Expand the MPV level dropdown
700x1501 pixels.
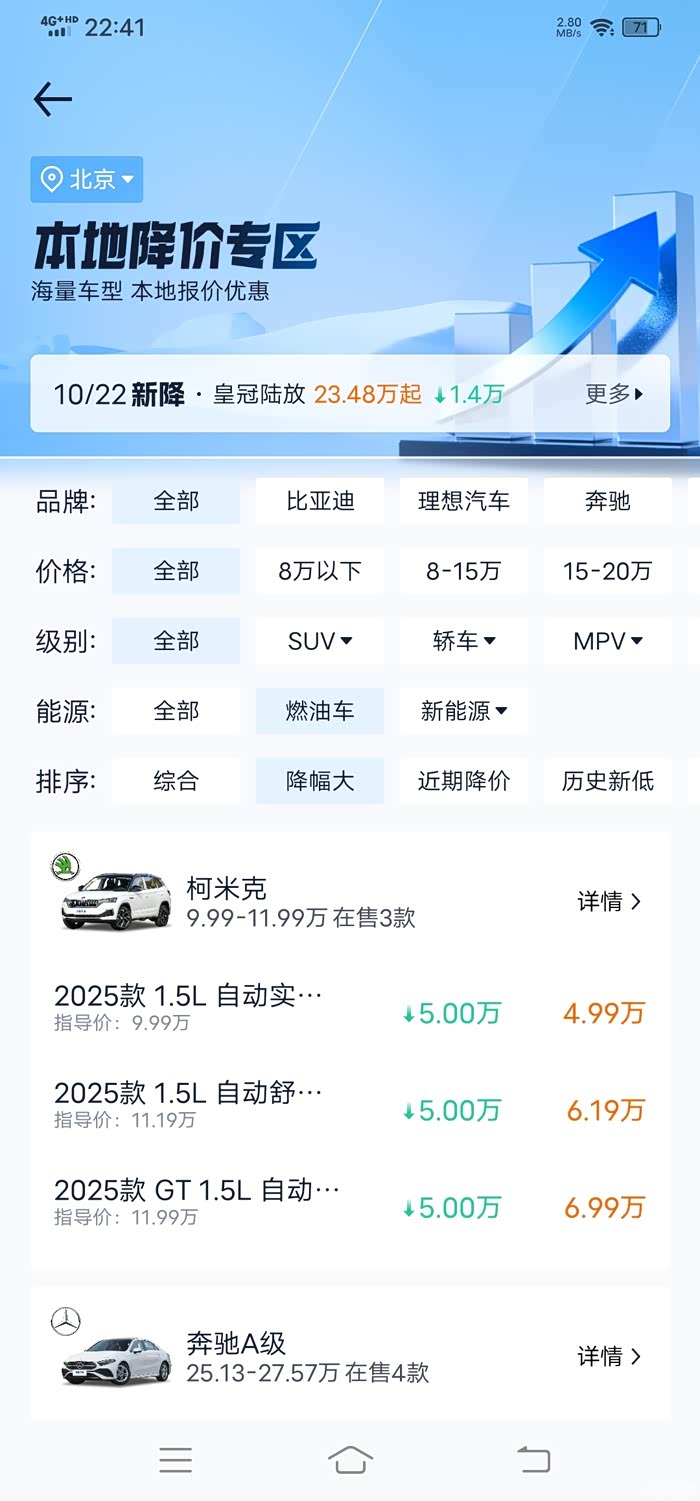tap(607, 641)
